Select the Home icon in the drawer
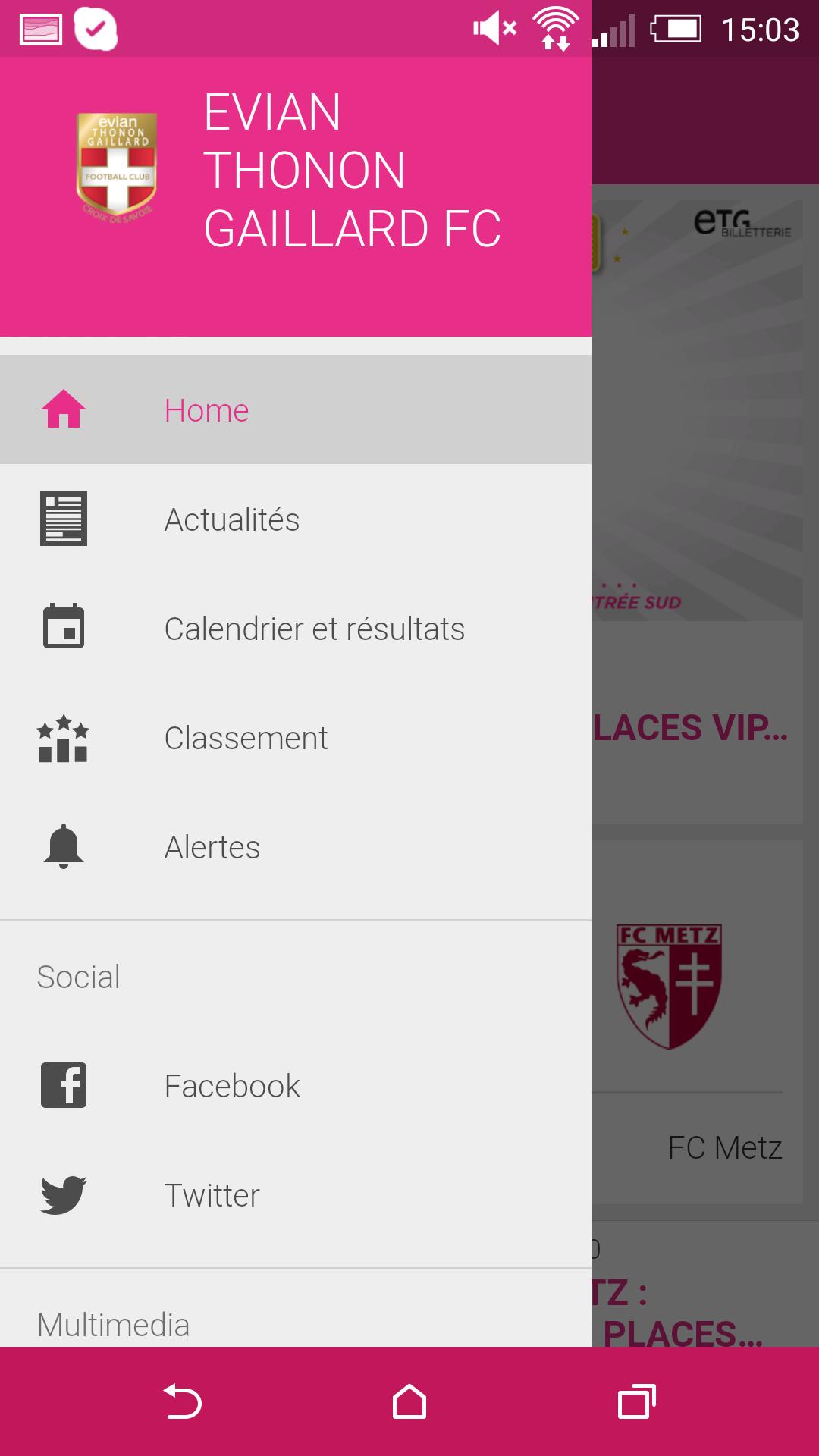Screen dimensions: 819x1456 pyautogui.click(x=63, y=409)
